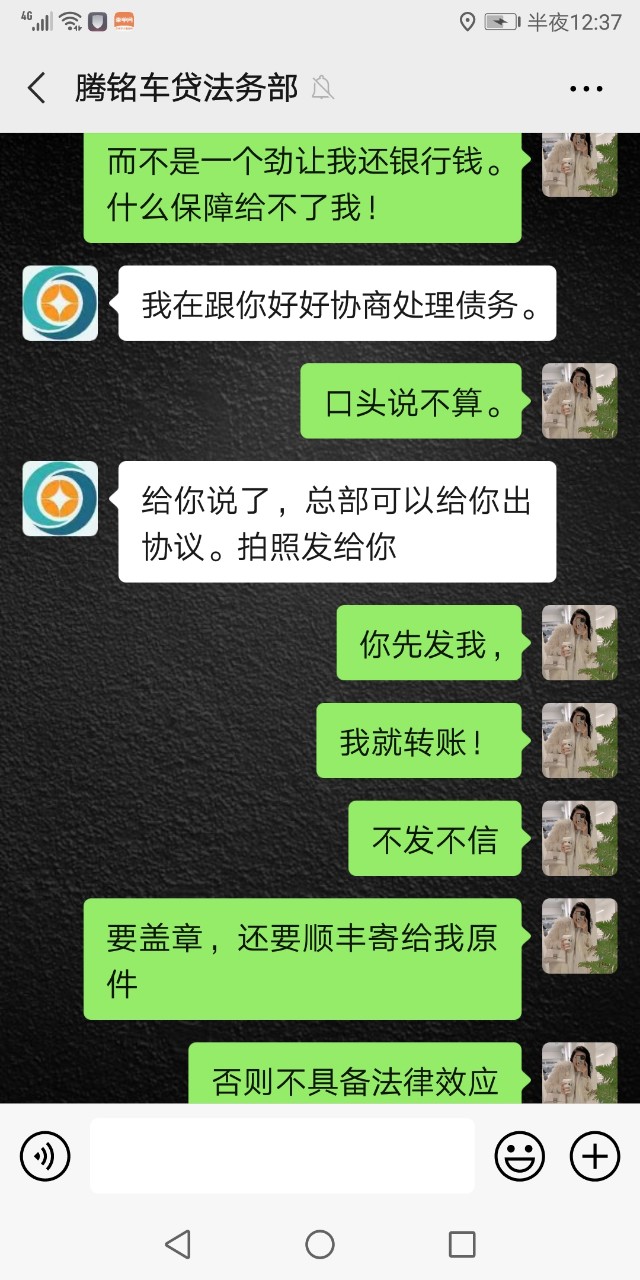This screenshot has height=1280, width=640.
Task: Switch to voice message input
Action: pyautogui.click(x=45, y=1157)
